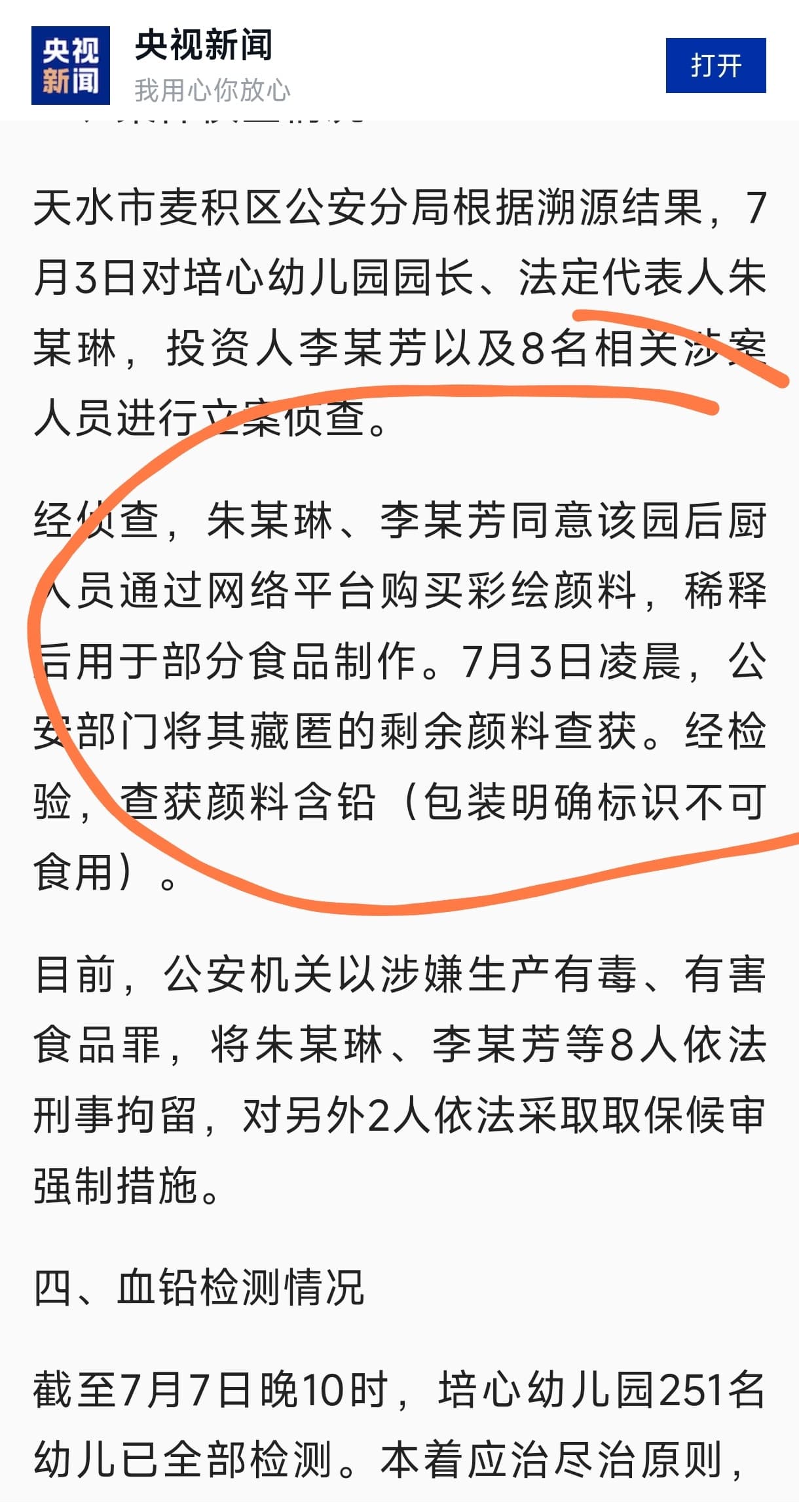Tap the 打开 button to open in app
Screen dimensions: 799x1512
click(x=715, y=66)
